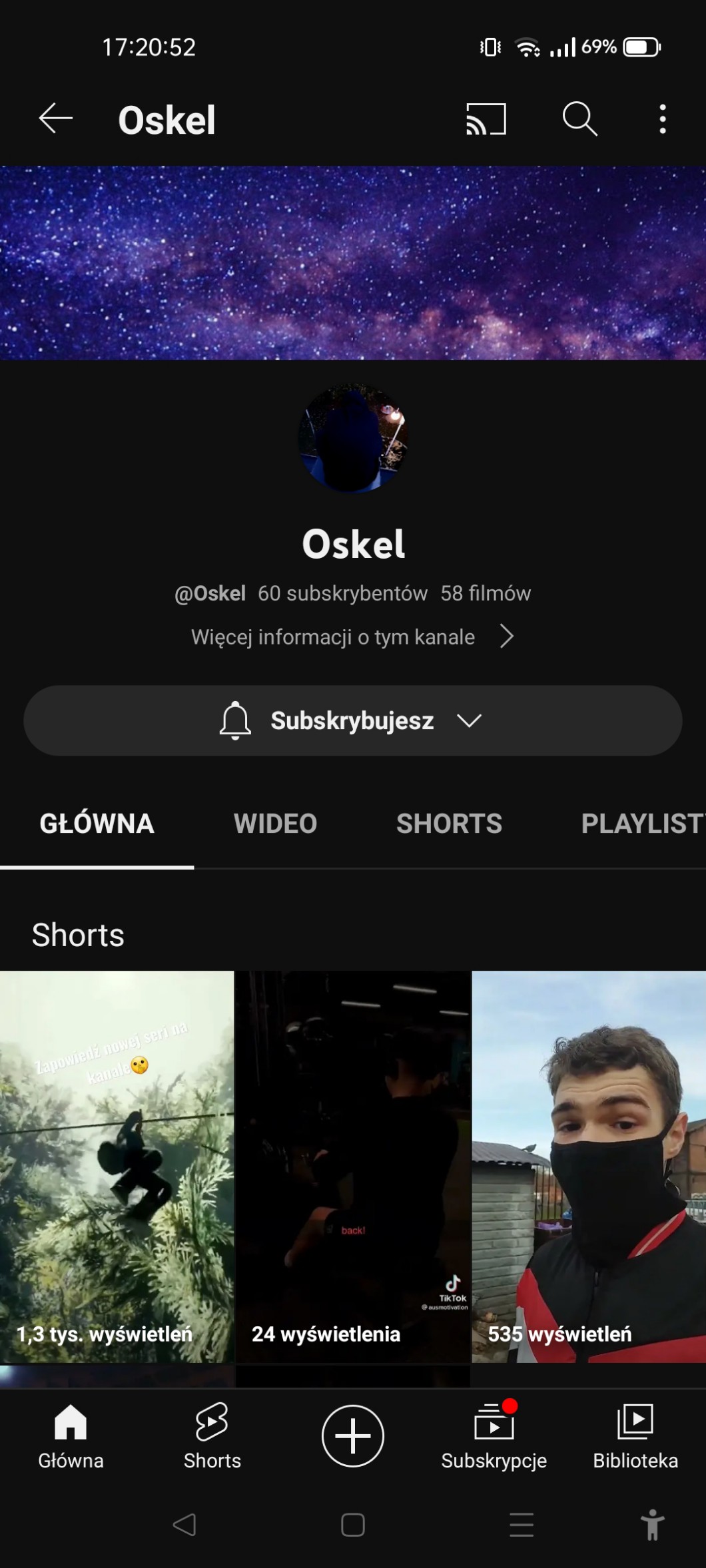Viewport: 706px width, 1568px height.
Task: Open the Short with 535 wyświetleń
Action: coord(589,1165)
